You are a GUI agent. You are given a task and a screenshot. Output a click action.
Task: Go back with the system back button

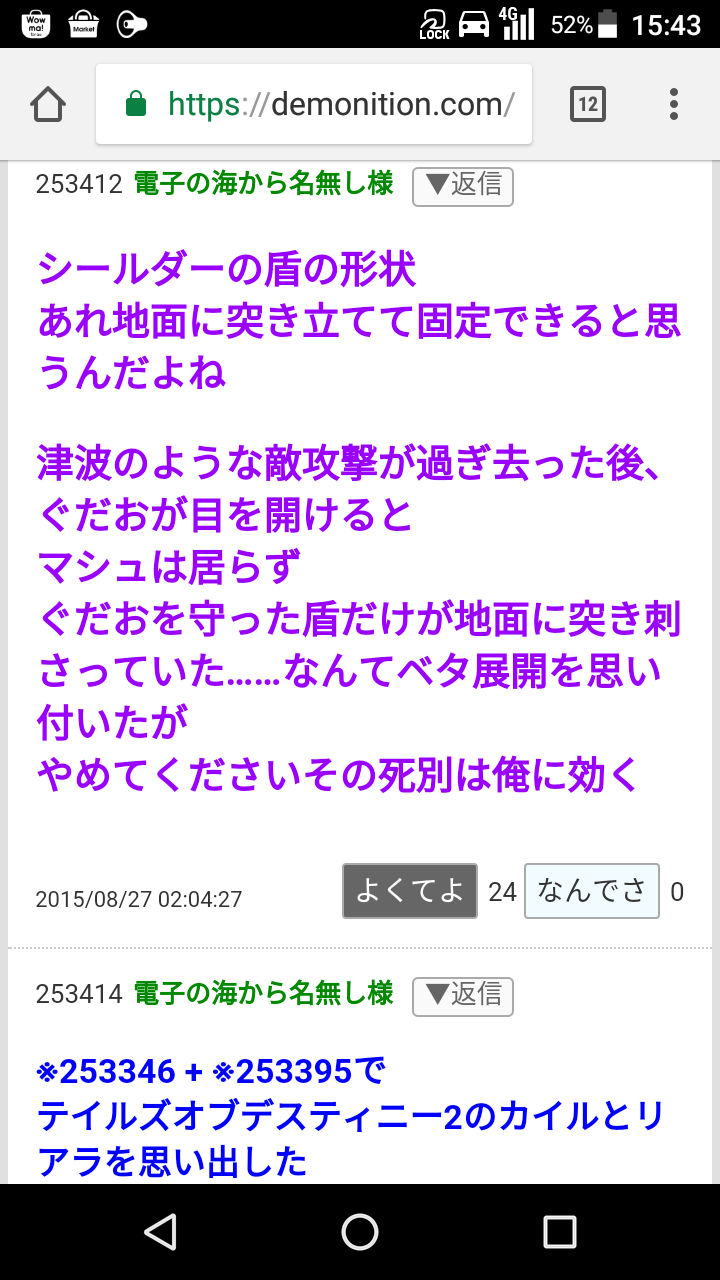160,1231
